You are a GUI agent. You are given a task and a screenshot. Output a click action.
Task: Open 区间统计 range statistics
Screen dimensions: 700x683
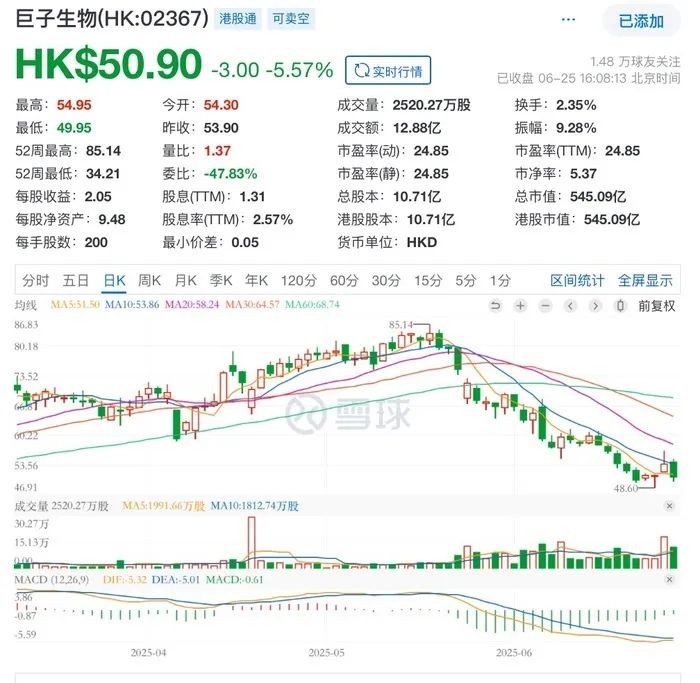[x=577, y=280]
